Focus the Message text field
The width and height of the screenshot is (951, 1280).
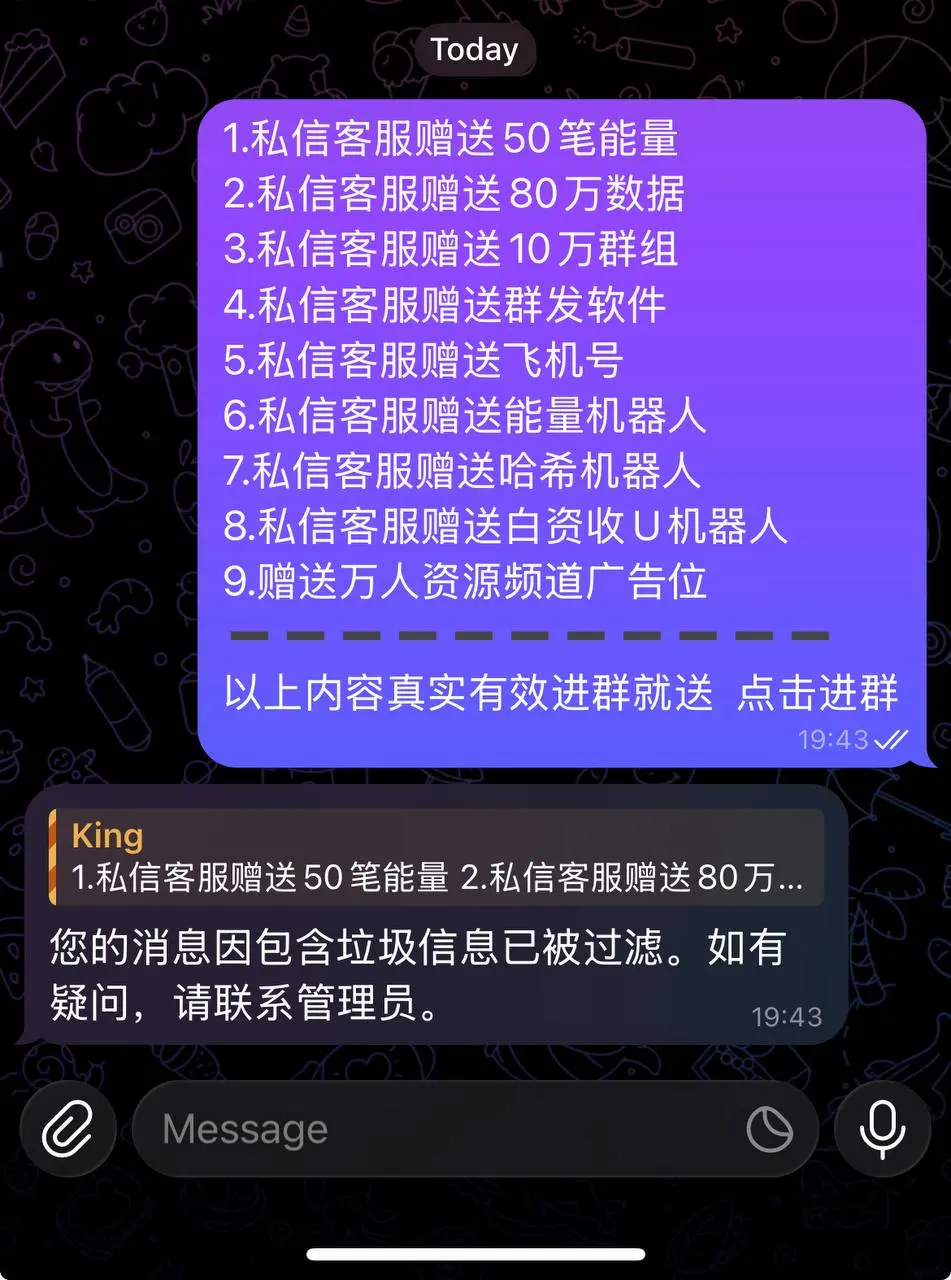click(x=440, y=1130)
